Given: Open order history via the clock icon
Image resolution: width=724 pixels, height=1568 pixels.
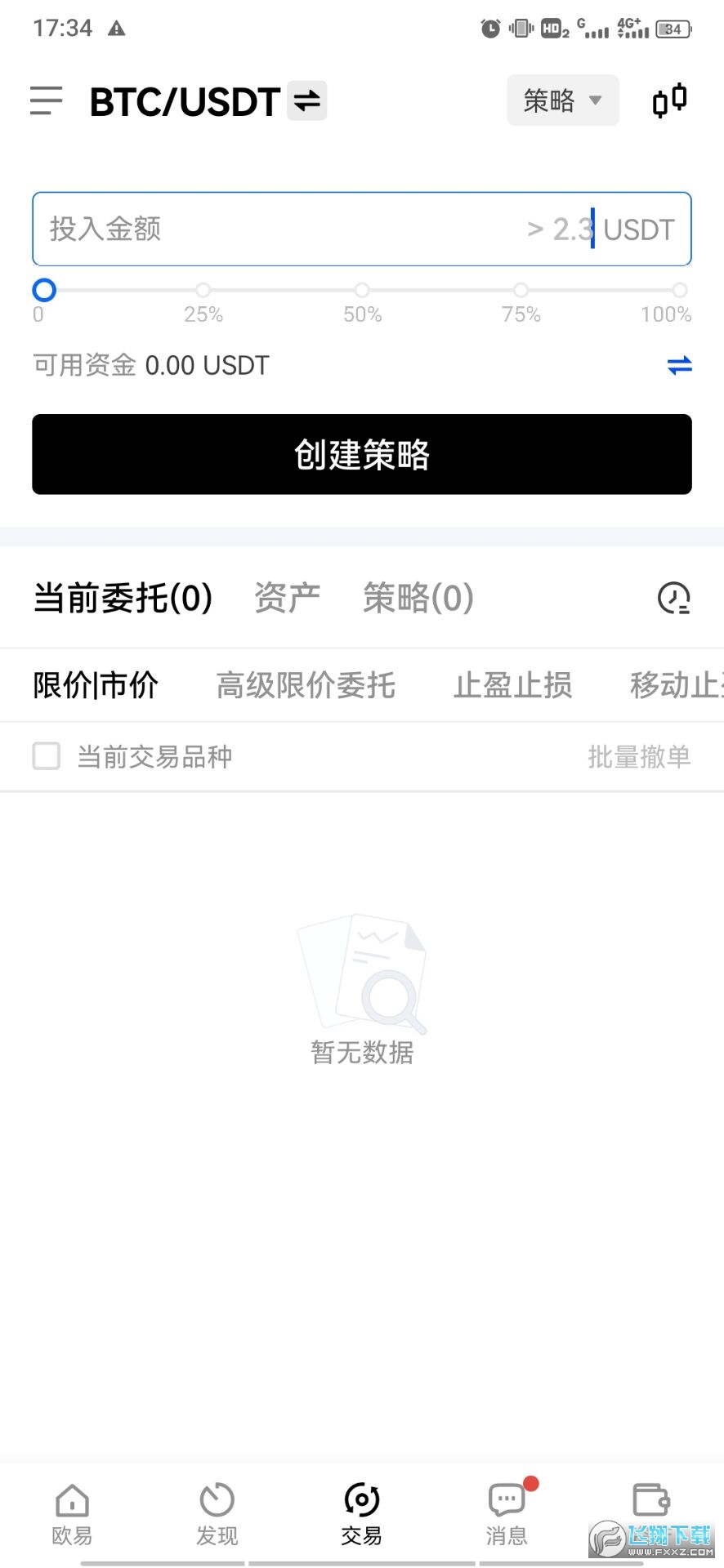Looking at the screenshot, I should [x=673, y=598].
